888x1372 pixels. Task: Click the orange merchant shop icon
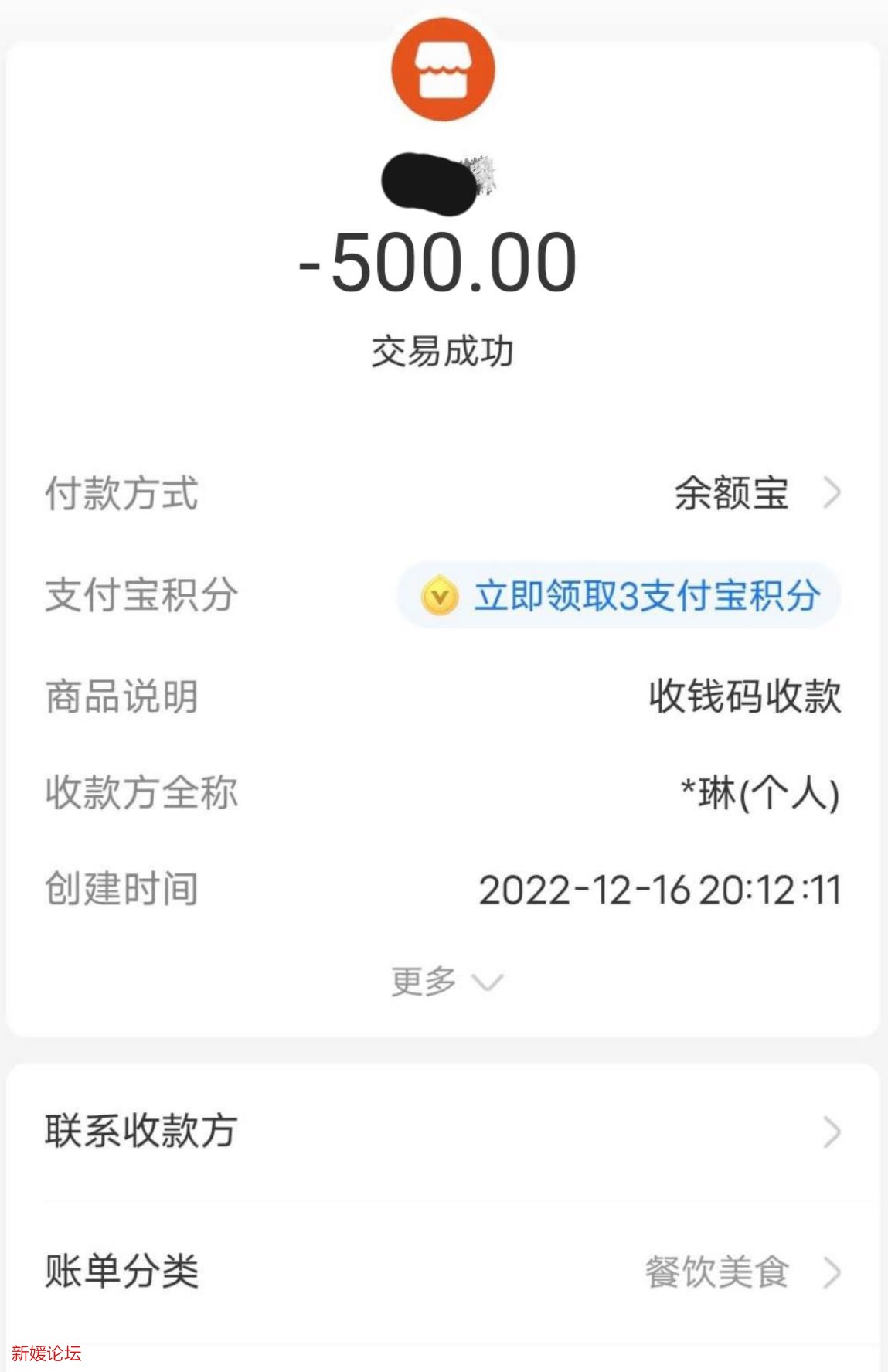coord(444,68)
